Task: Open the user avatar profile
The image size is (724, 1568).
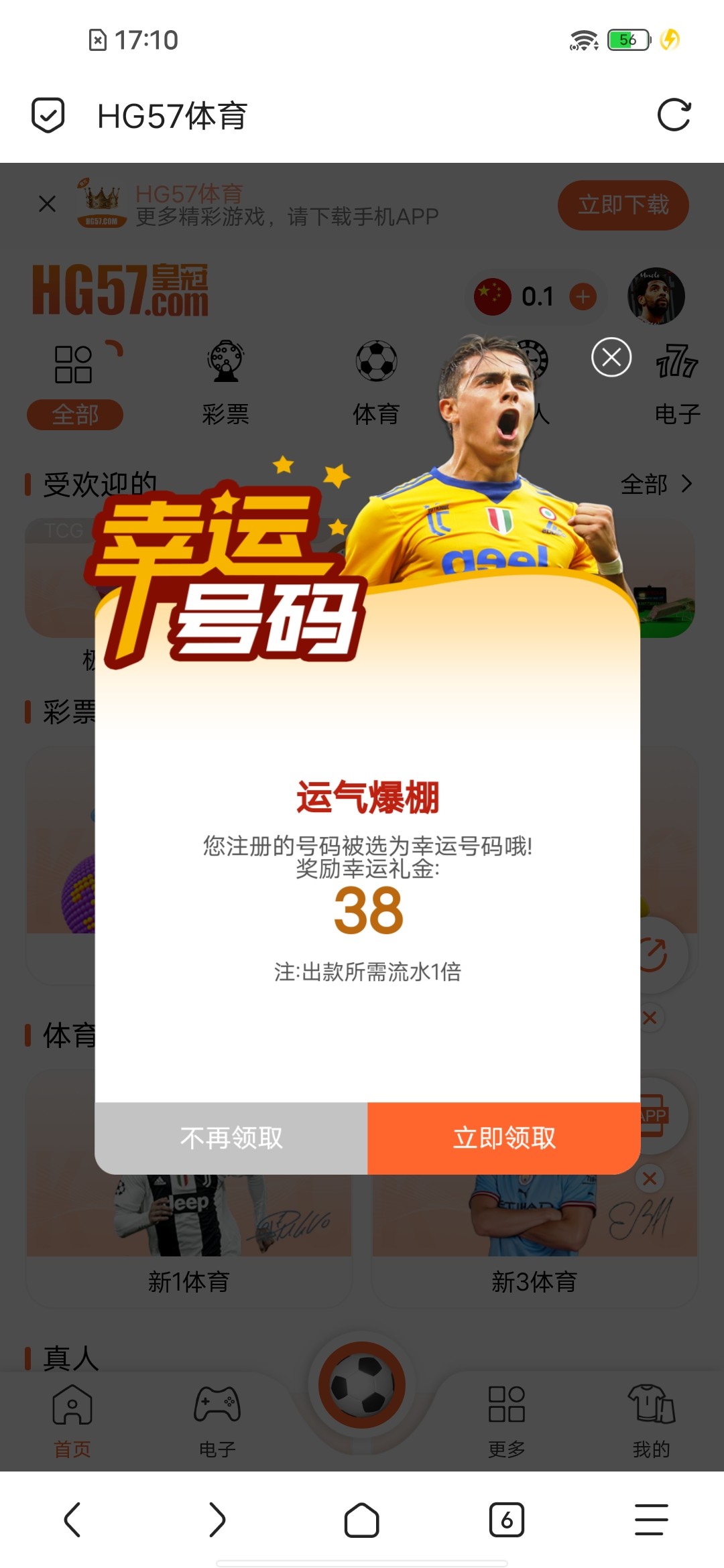Action: click(x=656, y=296)
